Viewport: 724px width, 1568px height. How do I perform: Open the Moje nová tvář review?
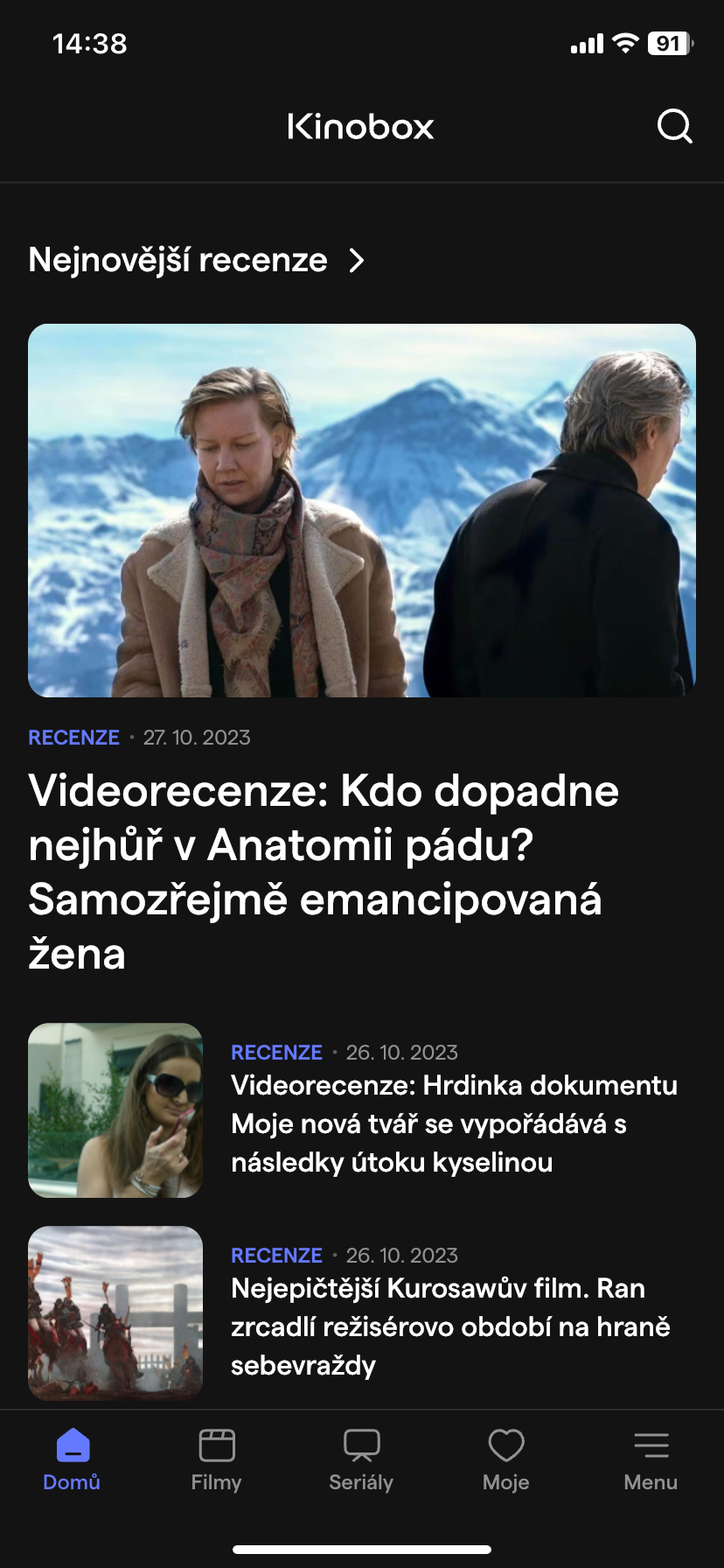point(454,1123)
